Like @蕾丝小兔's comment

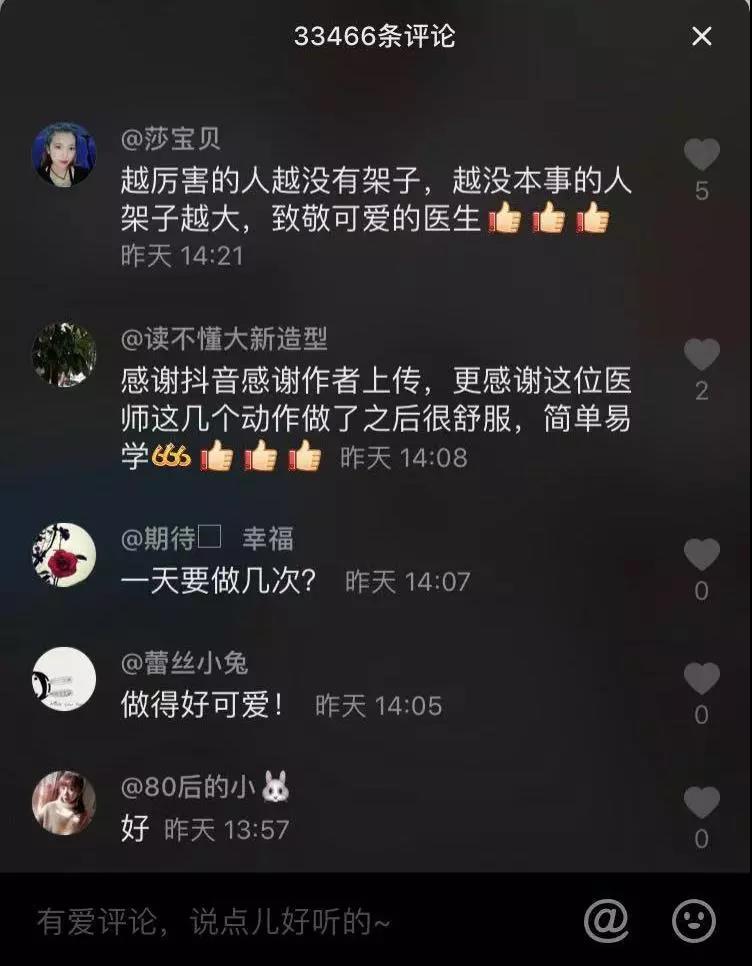pos(701,679)
